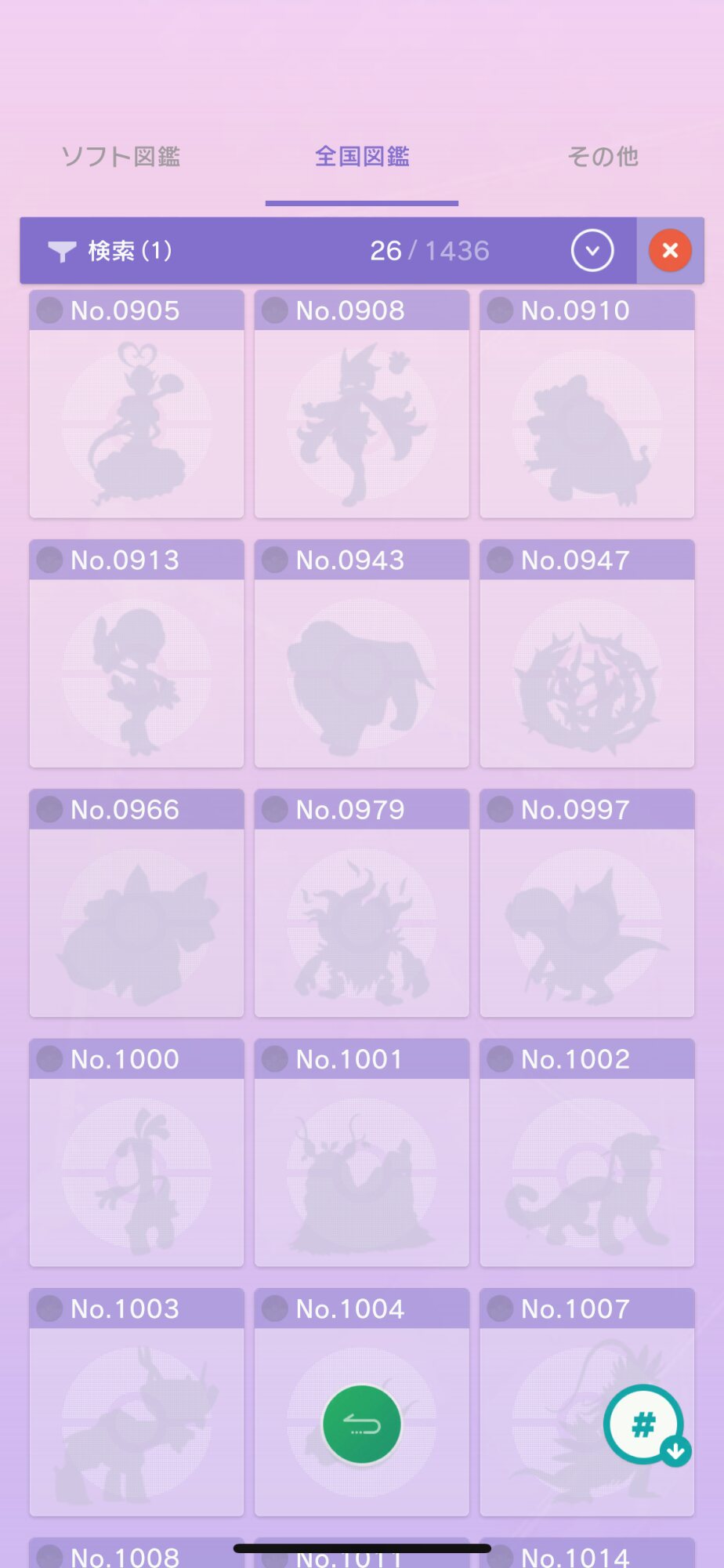Select the 全国図鑑 tab
The height and width of the screenshot is (1568, 724).
coord(362,157)
